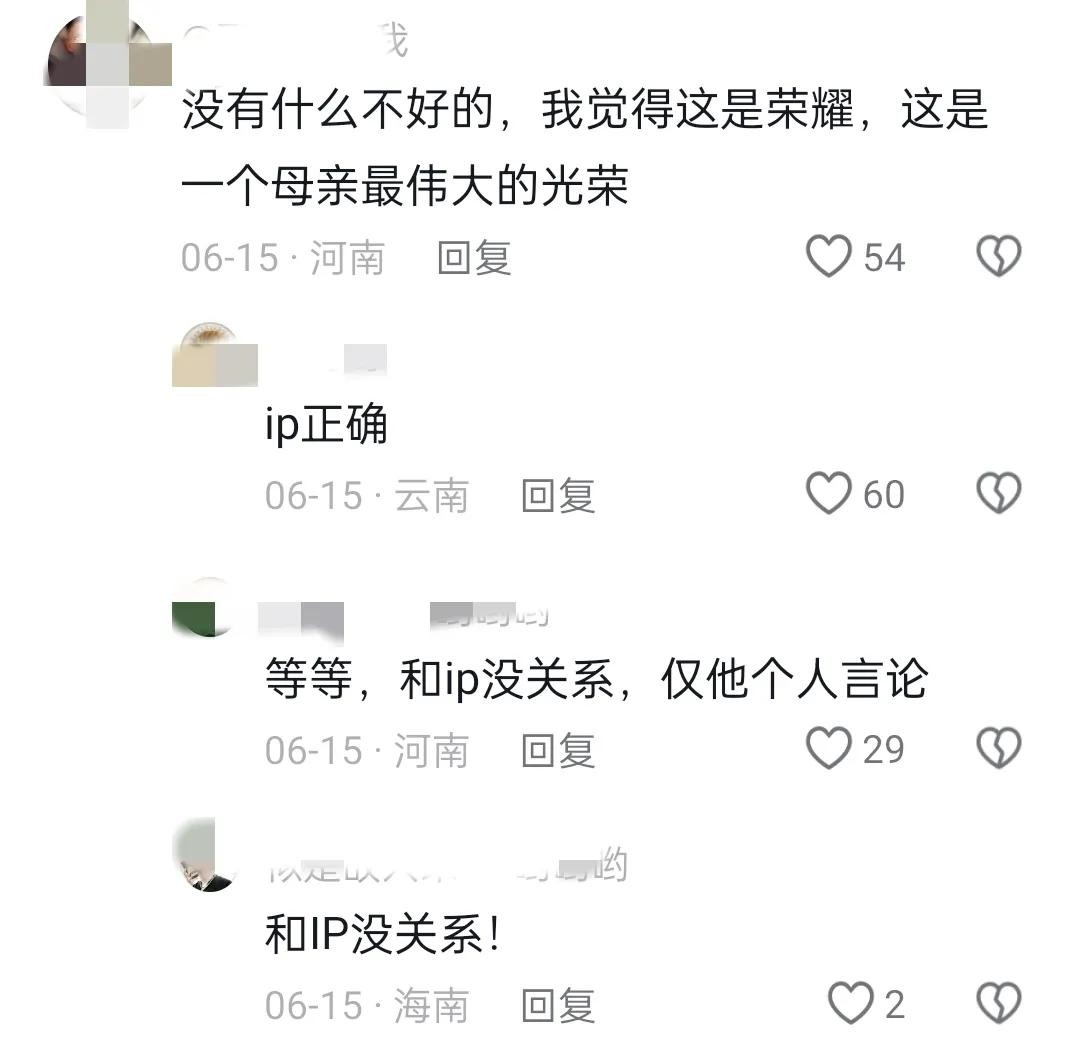Reply to the comment about 母亲最伟大的光荣

tap(474, 258)
